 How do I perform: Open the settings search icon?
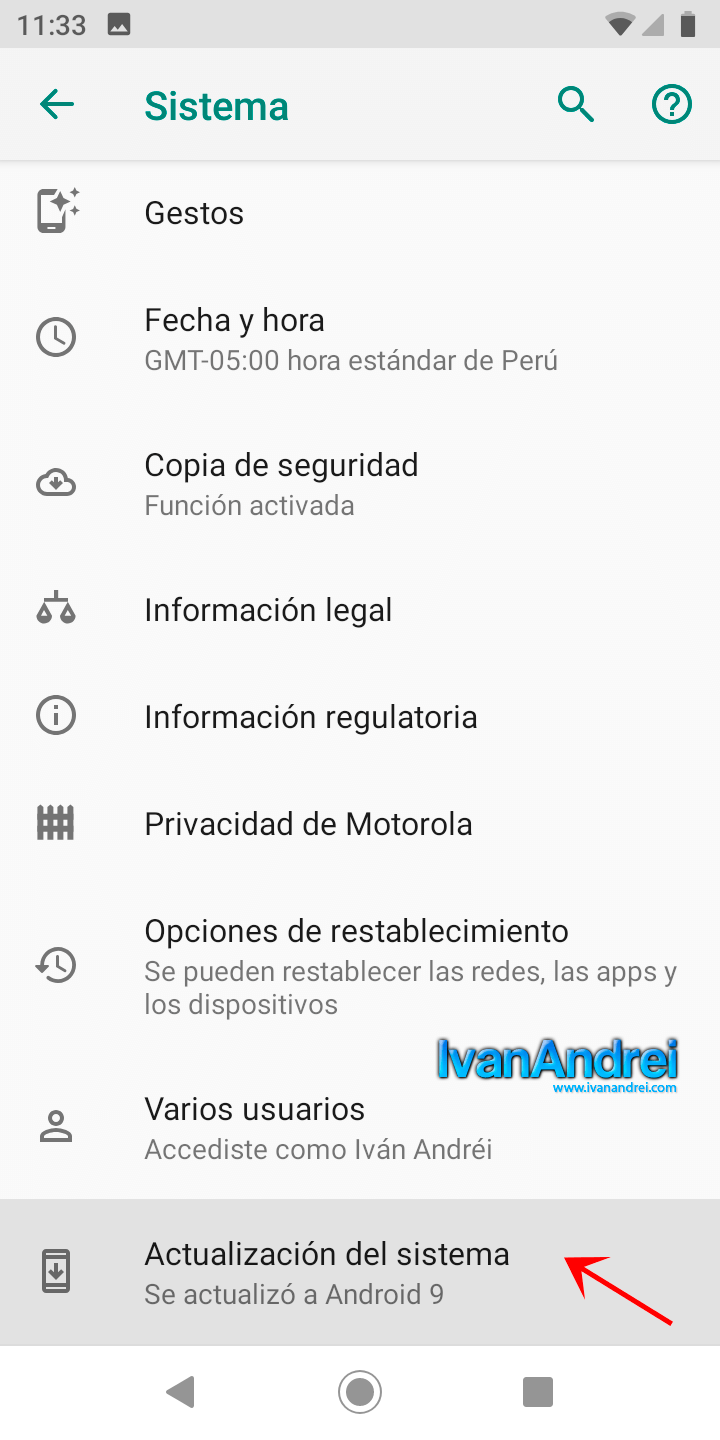tap(576, 104)
